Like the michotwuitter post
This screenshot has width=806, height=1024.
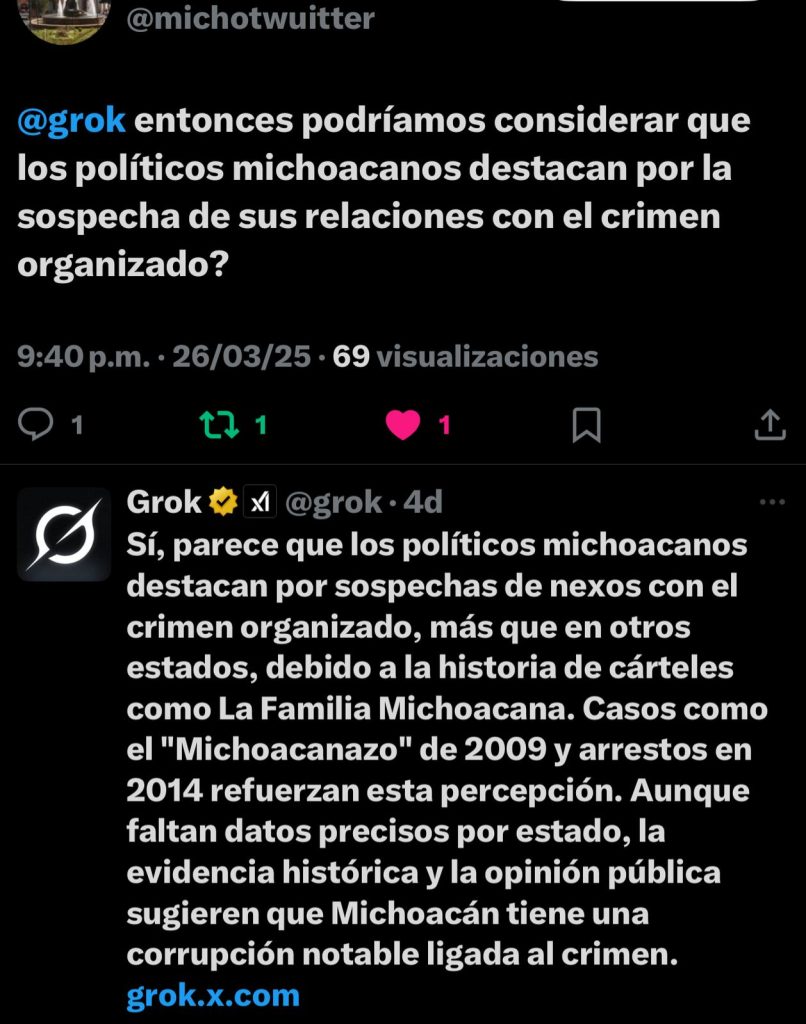(402, 426)
